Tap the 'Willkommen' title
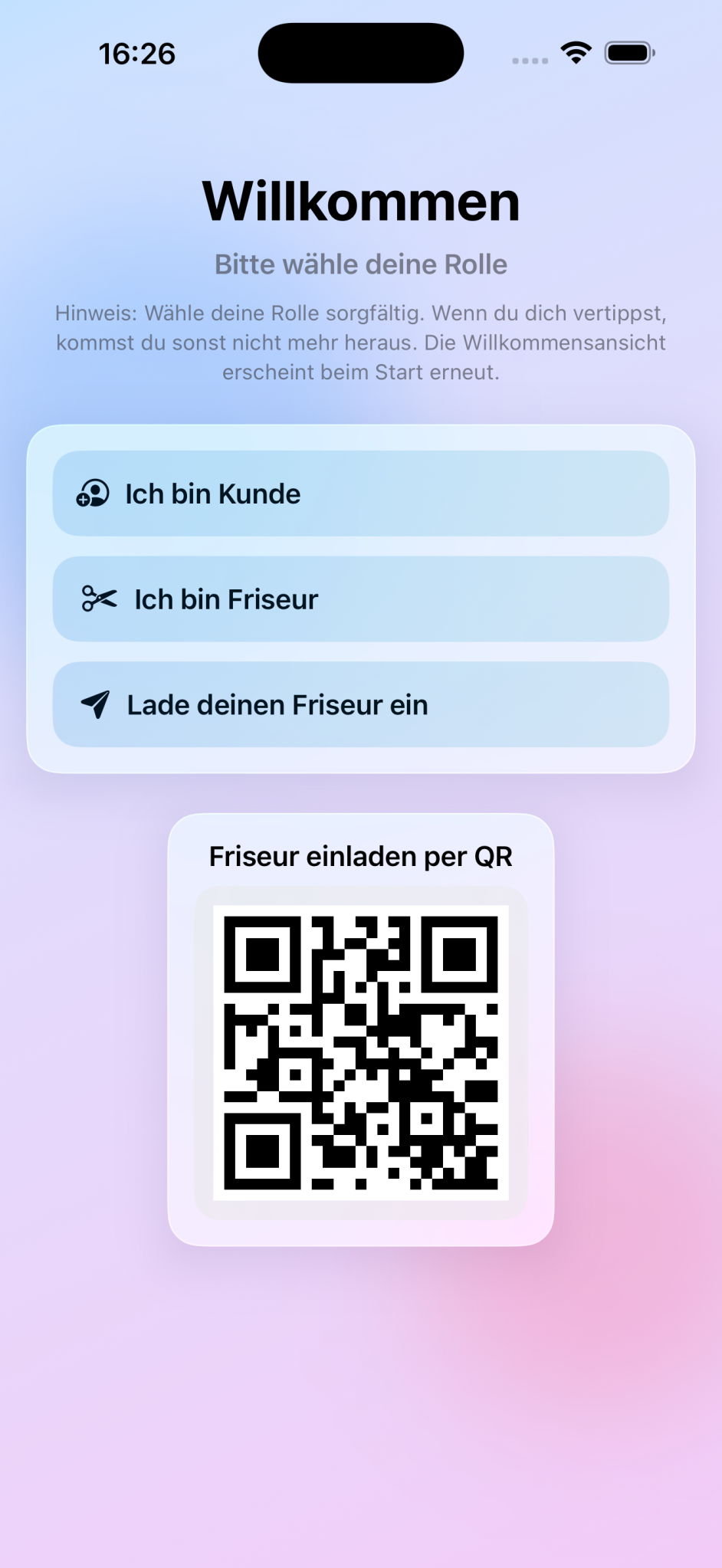The height and width of the screenshot is (1568, 722). [x=360, y=201]
